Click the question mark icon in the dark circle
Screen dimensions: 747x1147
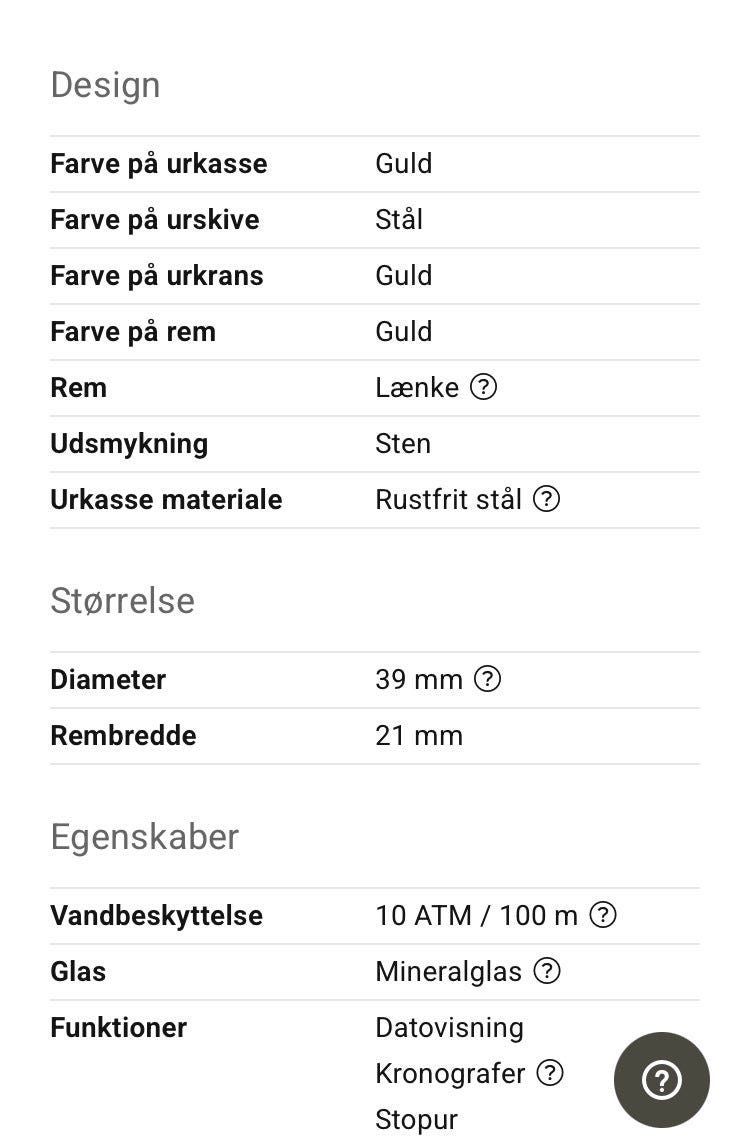point(661,1080)
